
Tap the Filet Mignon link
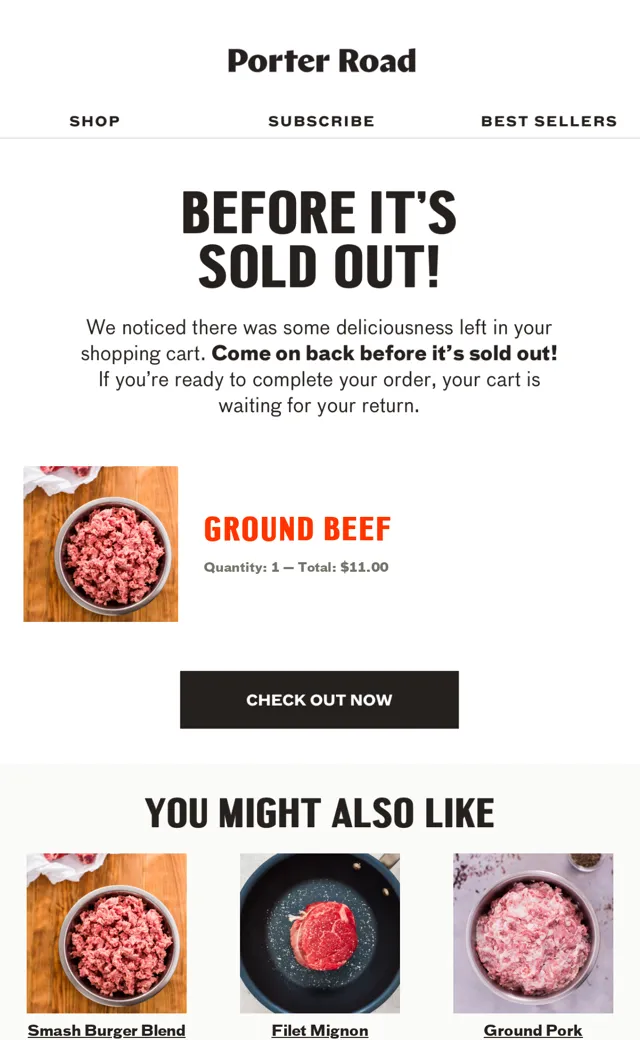click(320, 1031)
